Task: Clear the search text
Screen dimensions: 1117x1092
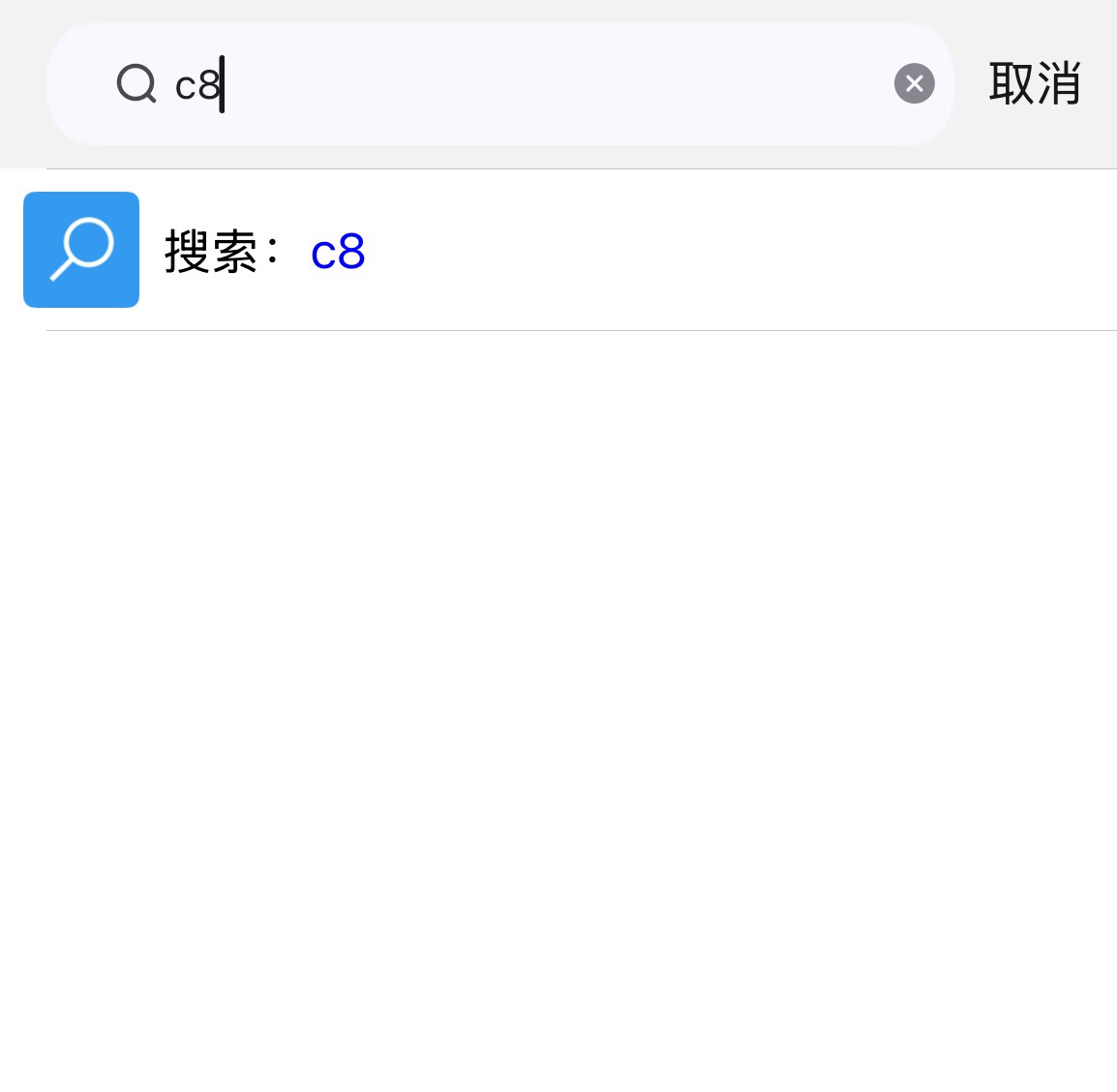Action: tap(914, 84)
